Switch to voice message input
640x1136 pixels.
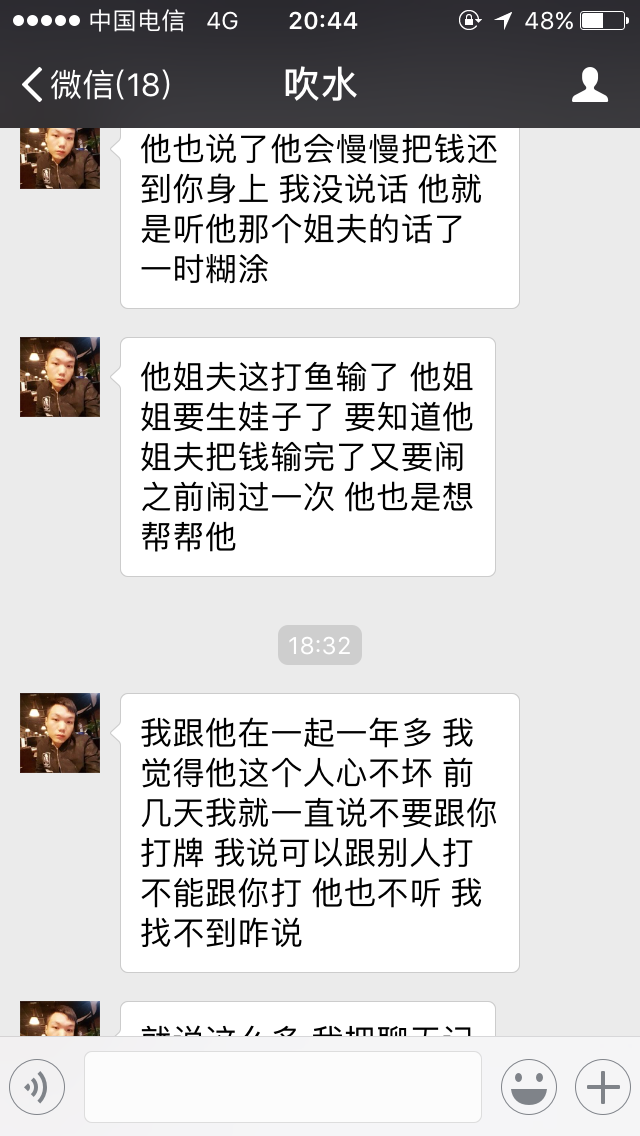[x=37, y=1087]
